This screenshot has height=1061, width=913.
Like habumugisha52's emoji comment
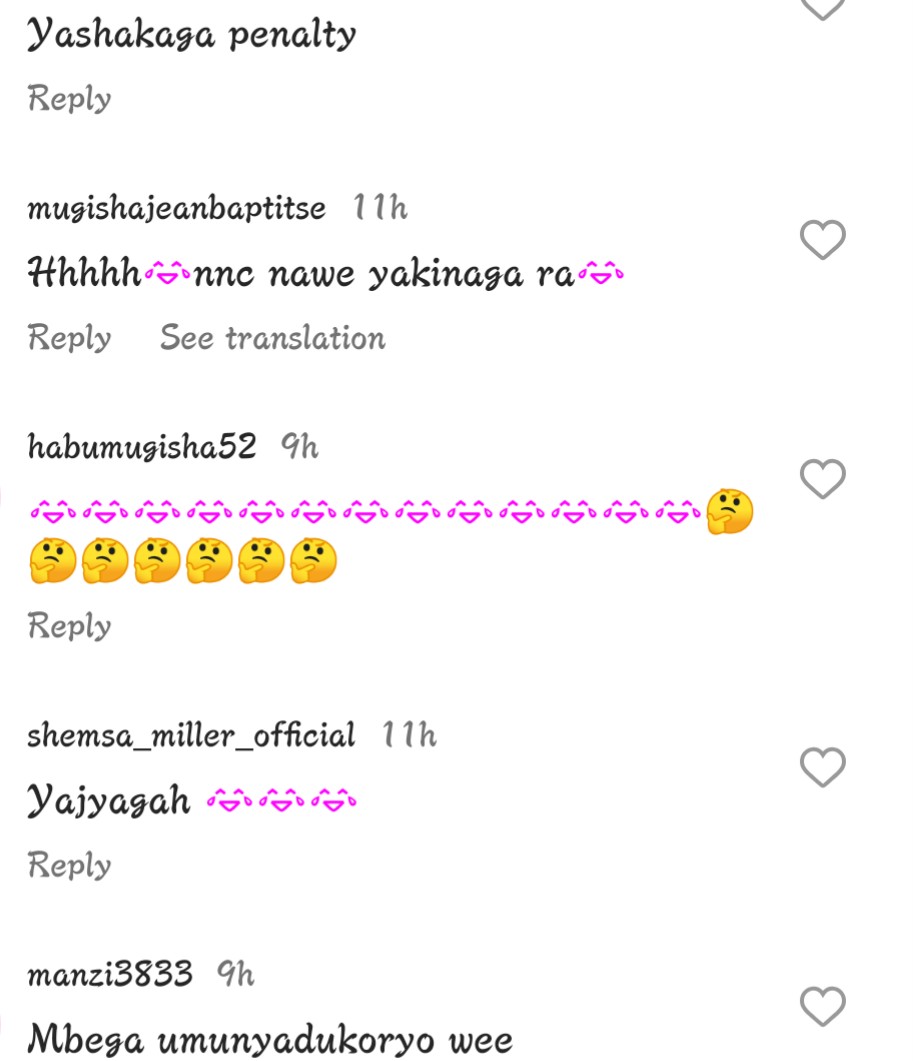coord(824,480)
